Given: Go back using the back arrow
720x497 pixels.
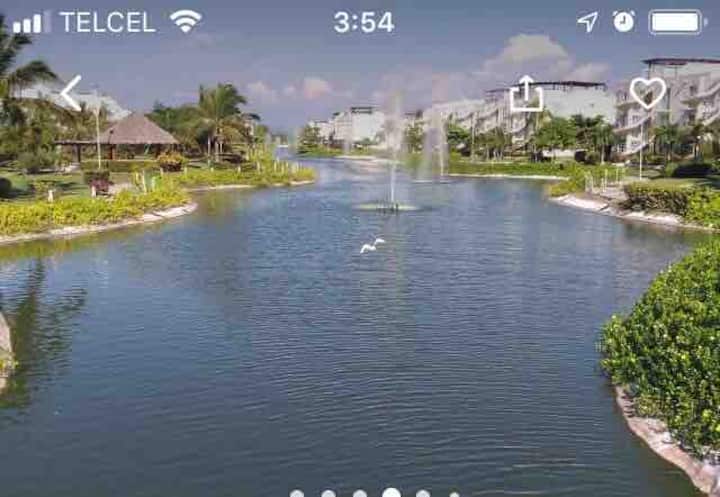Looking at the screenshot, I should tap(71, 93).
